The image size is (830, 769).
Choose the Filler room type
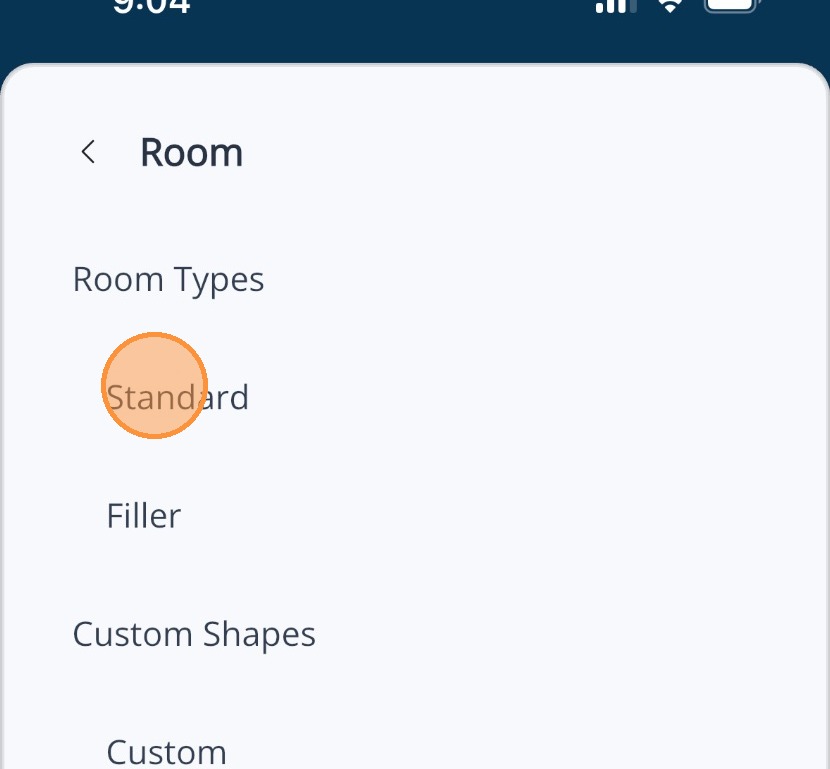[x=144, y=516]
